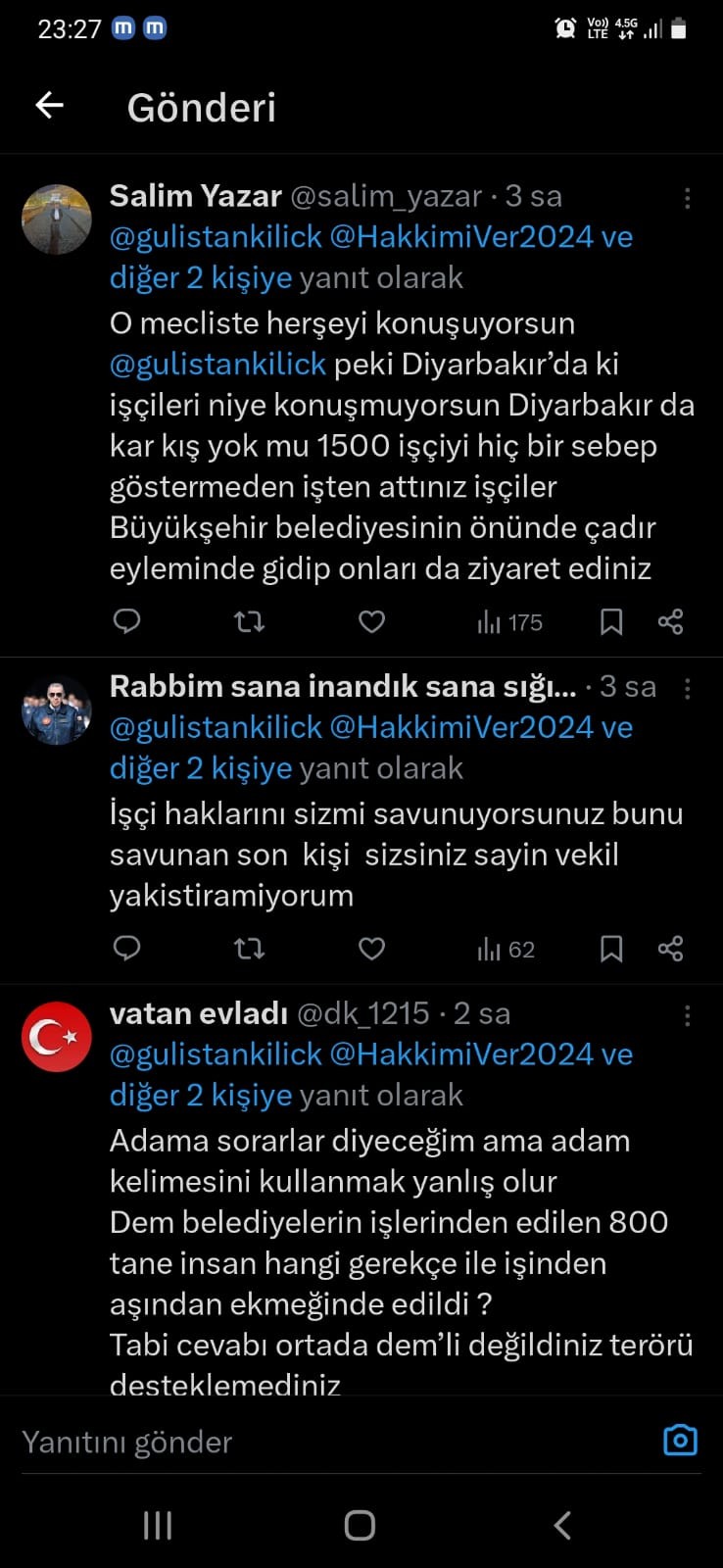Go to the system home screen

pyautogui.click(x=360, y=1525)
